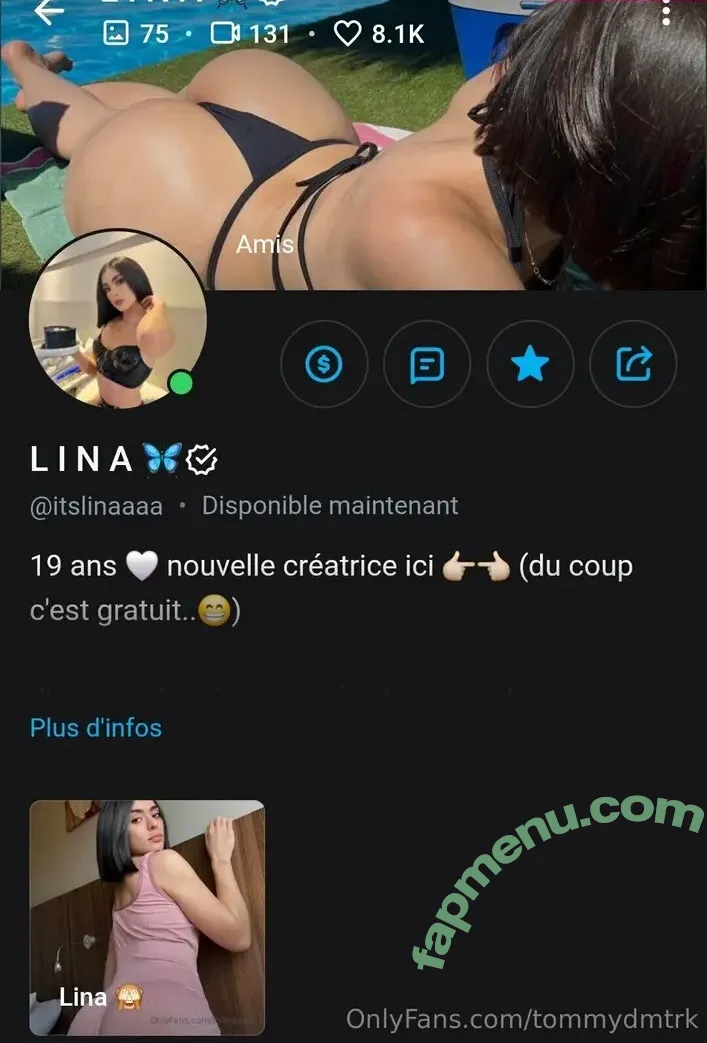Go back using the top arrow
This screenshot has width=707, height=1043.
click(x=48, y=12)
